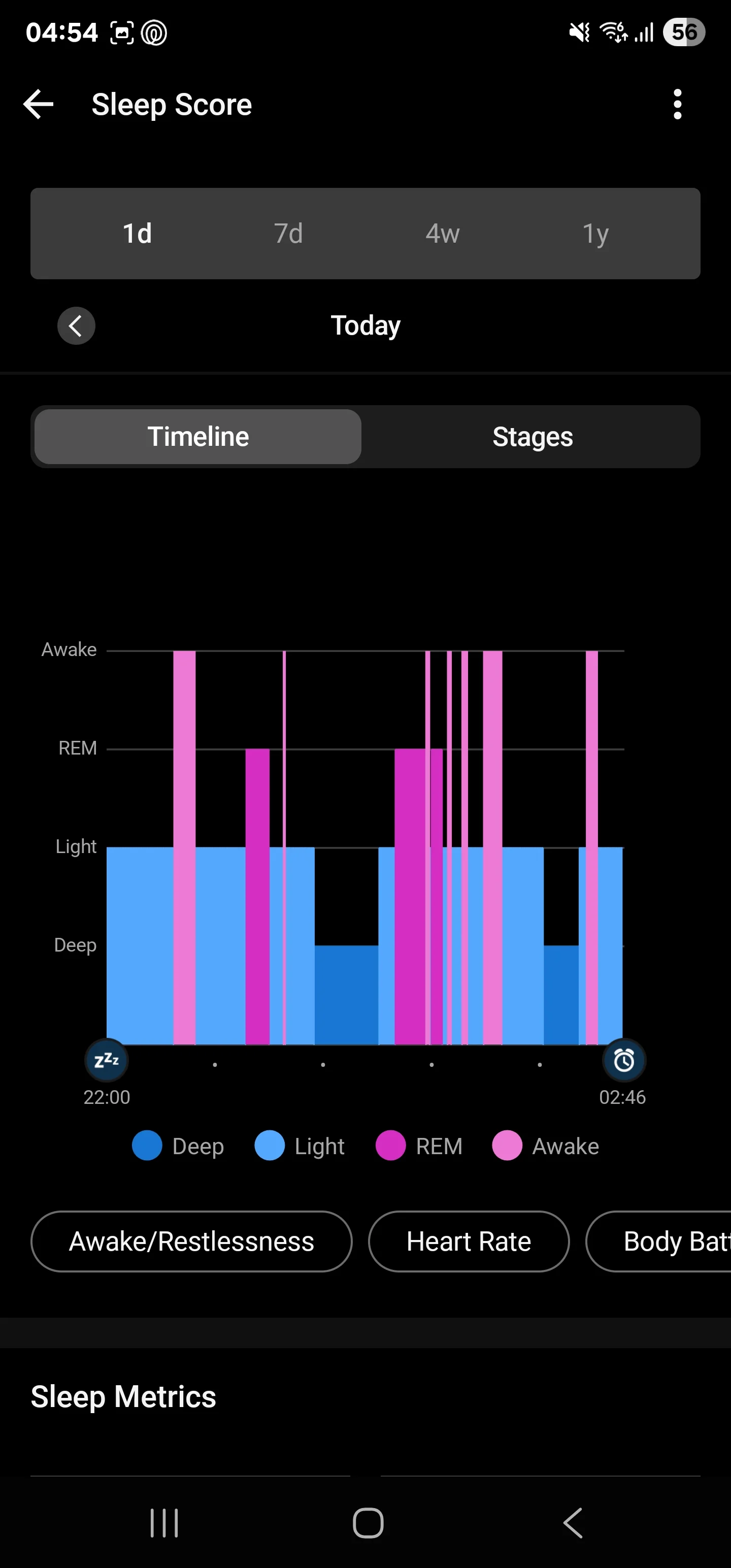Select the 1d range
Image resolution: width=731 pixels, height=1568 pixels.
(137, 233)
